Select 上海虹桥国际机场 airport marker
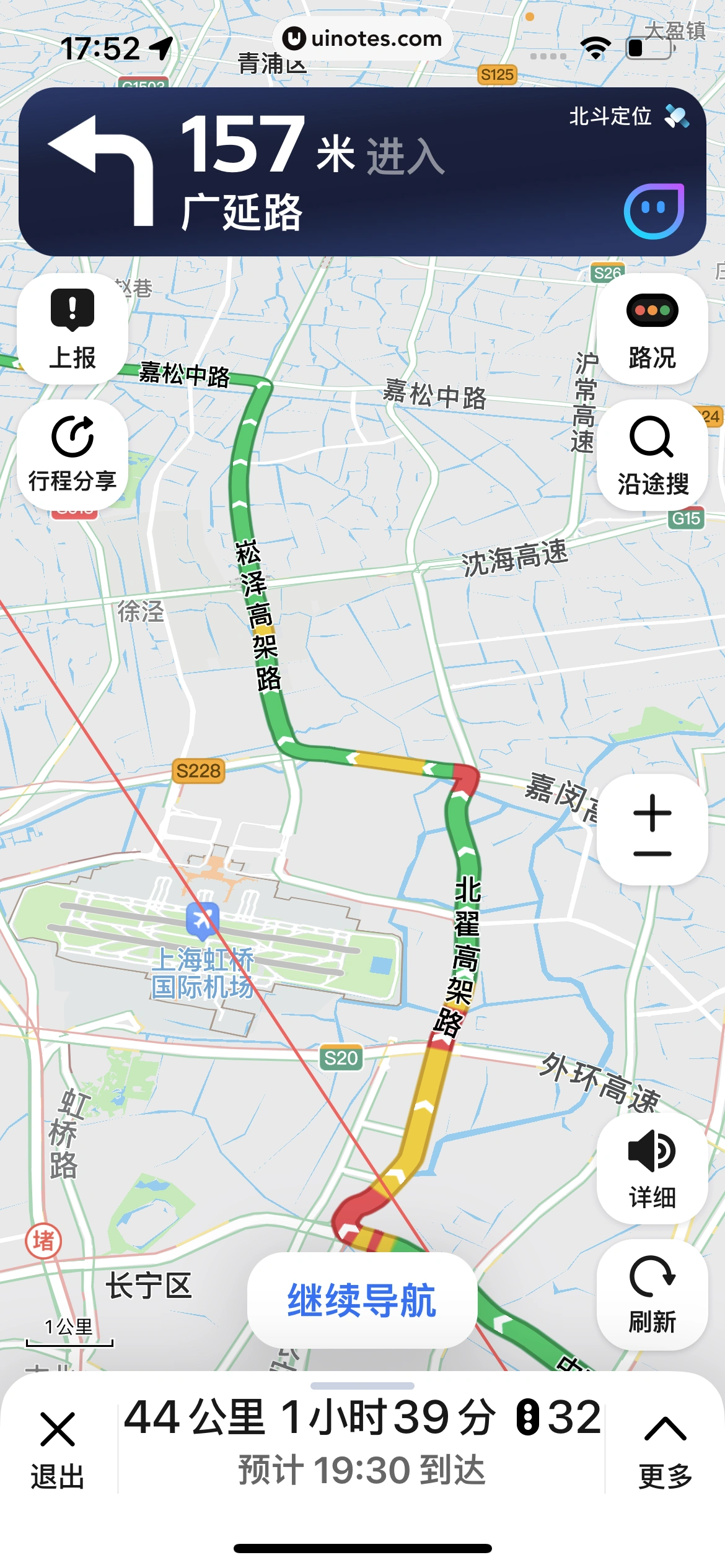This screenshot has width=725, height=1568. click(x=203, y=919)
